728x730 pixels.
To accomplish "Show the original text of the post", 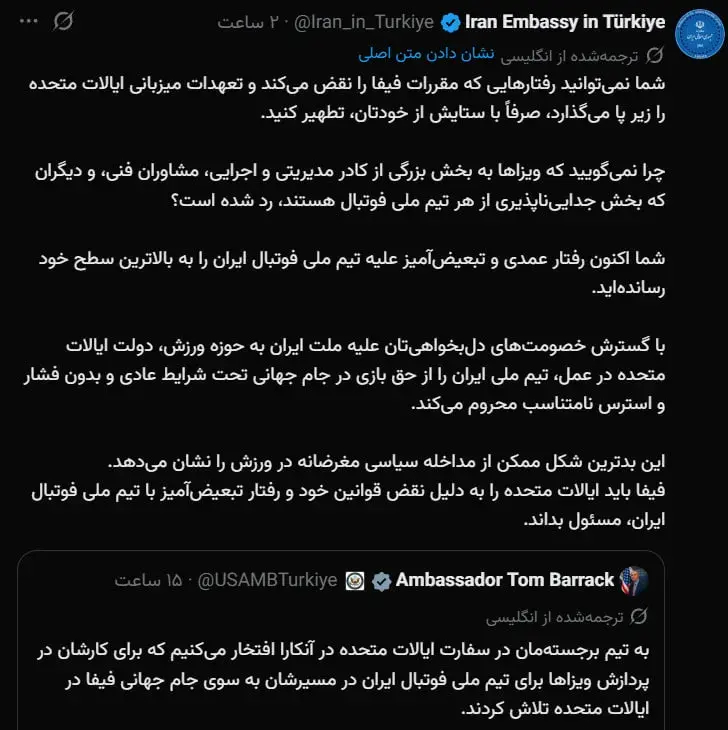I will pos(426,54).
